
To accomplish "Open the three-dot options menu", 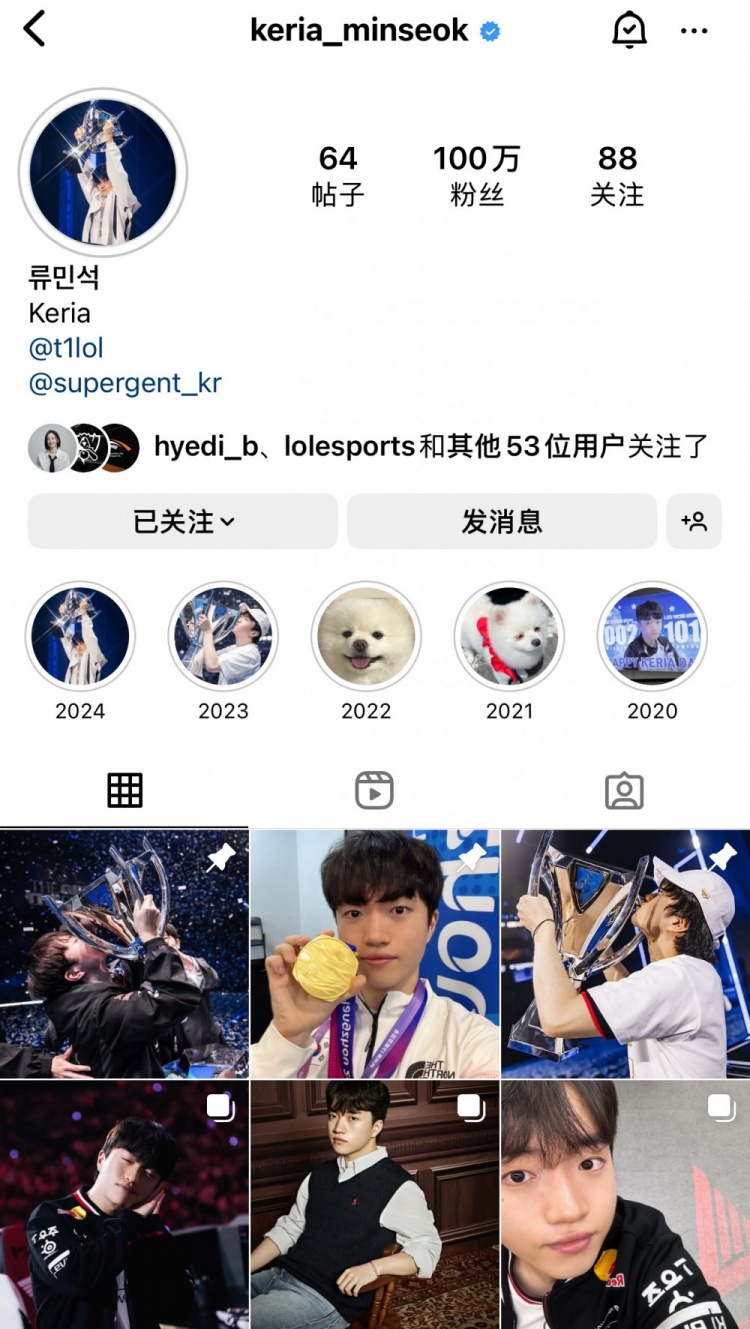I will (694, 31).
